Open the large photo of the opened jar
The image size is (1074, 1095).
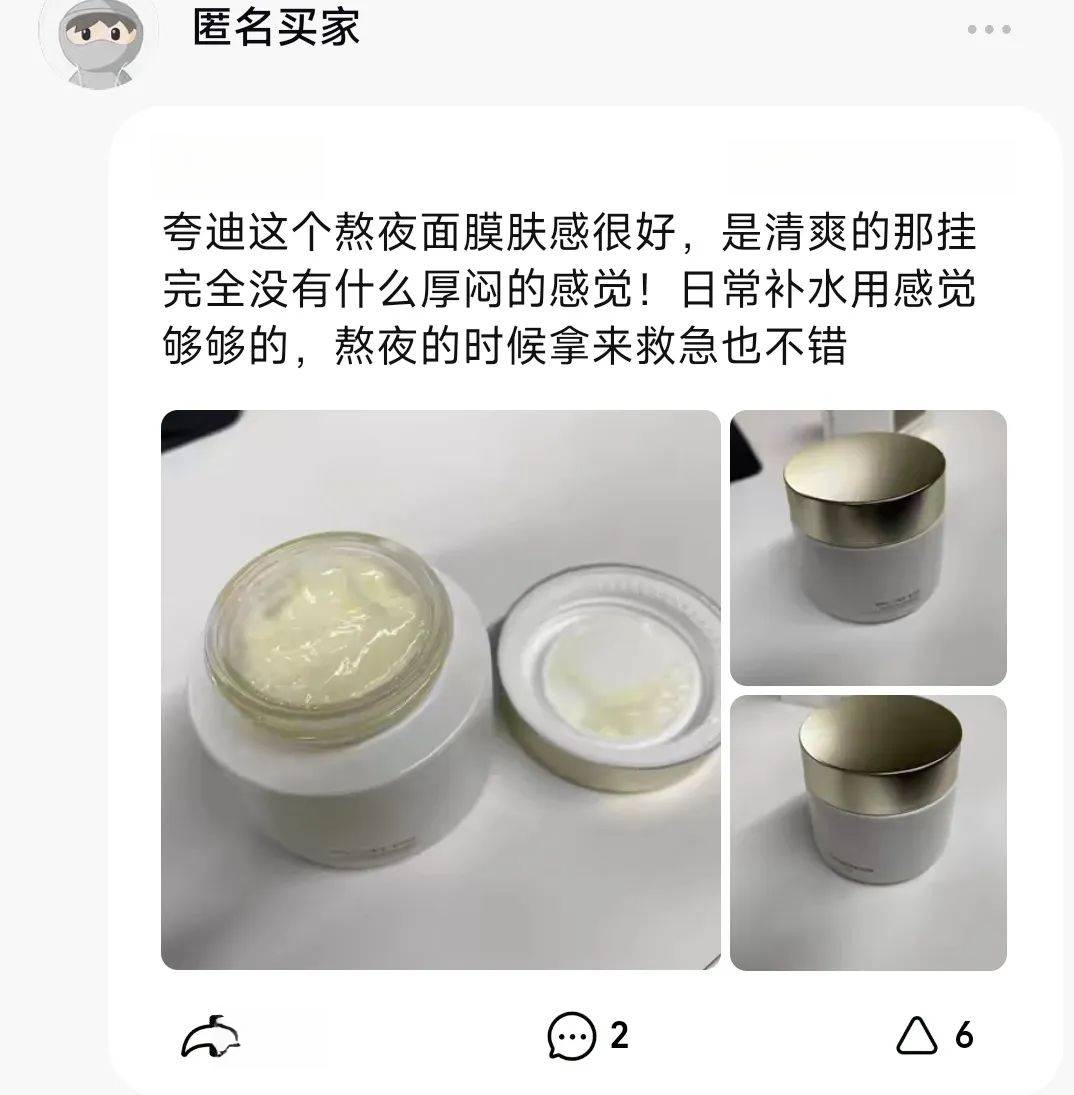(440, 689)
